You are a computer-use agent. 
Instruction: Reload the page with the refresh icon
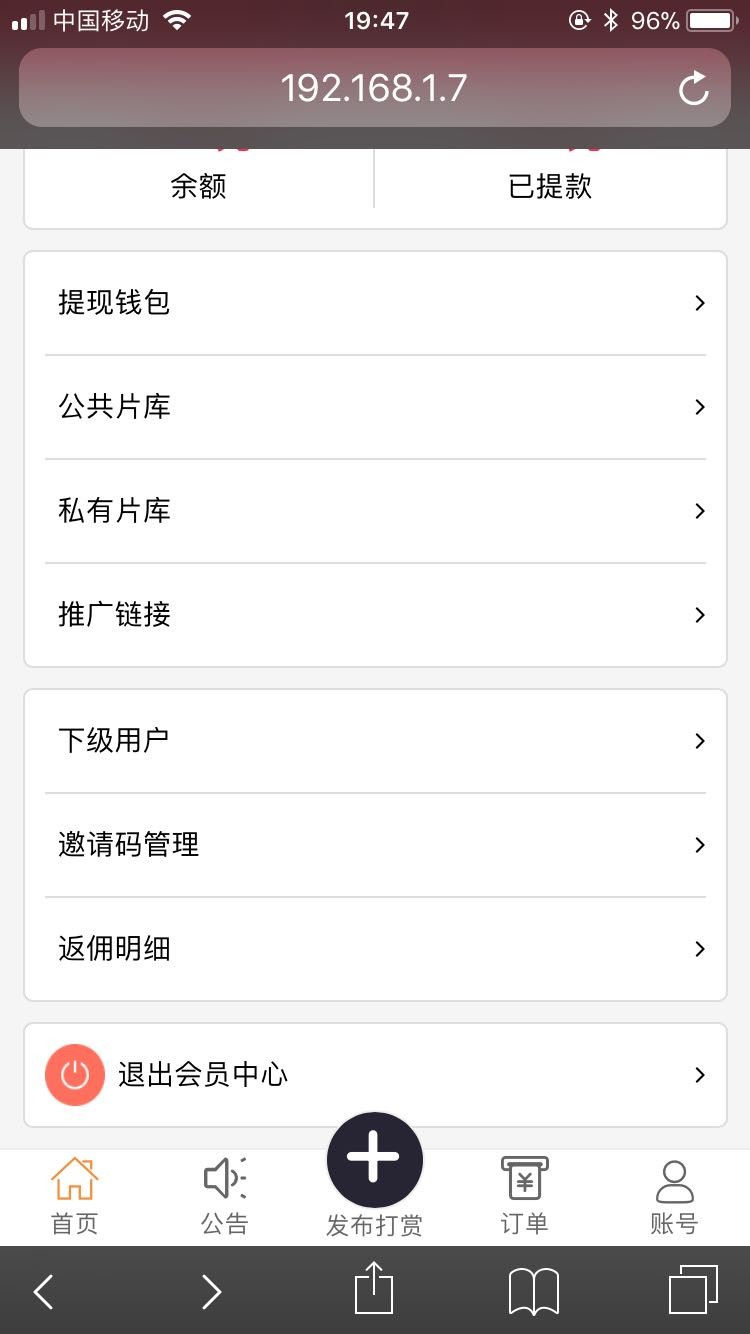693,89
